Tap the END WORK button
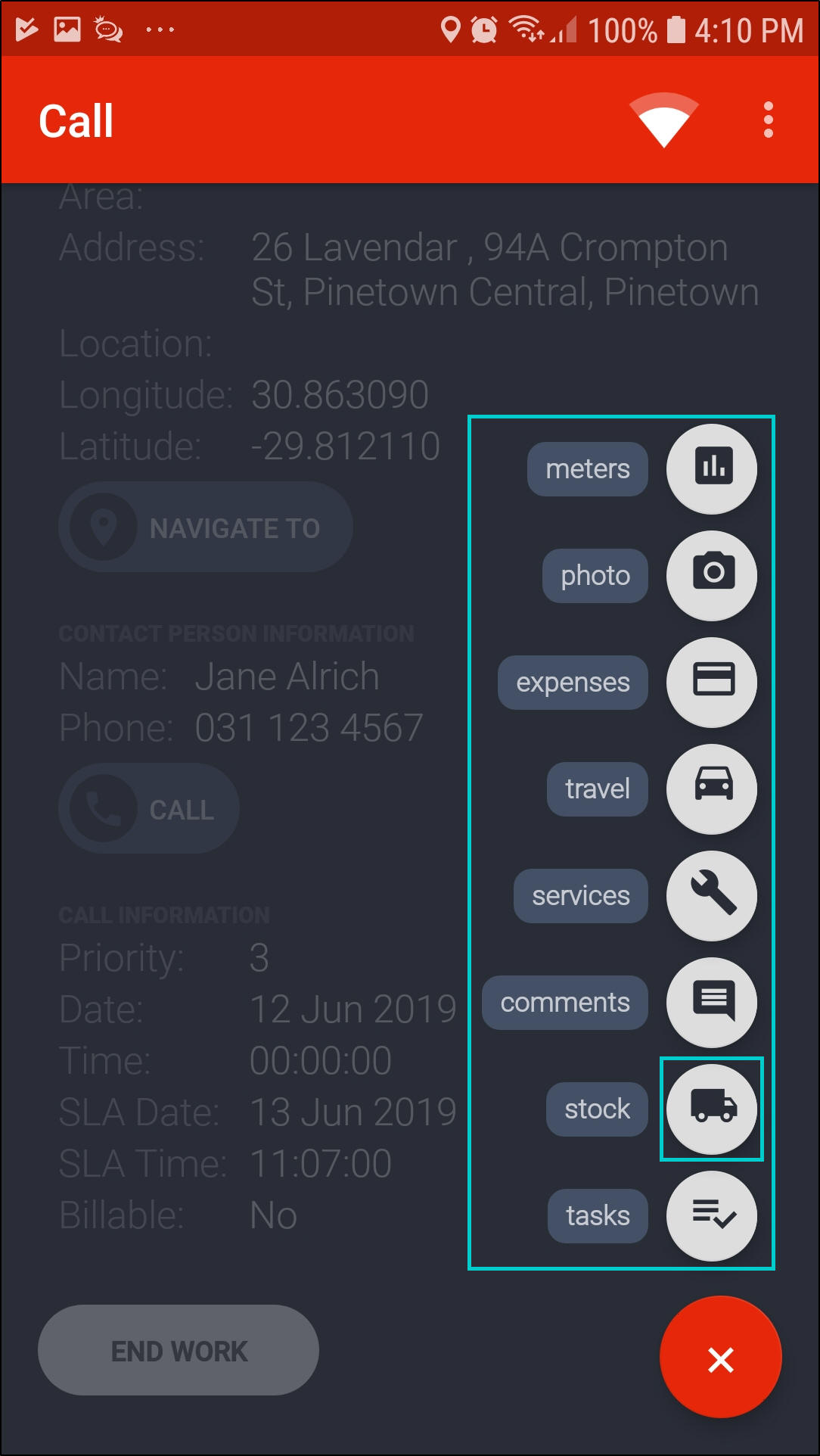820x1456 pixels. coord(179,1351)
